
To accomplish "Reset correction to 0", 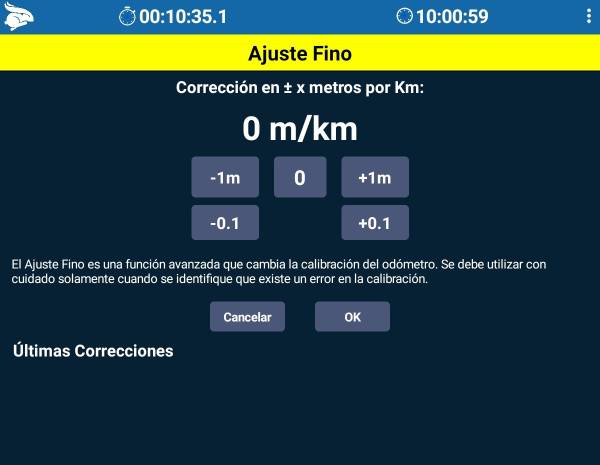I will [299, 178].
